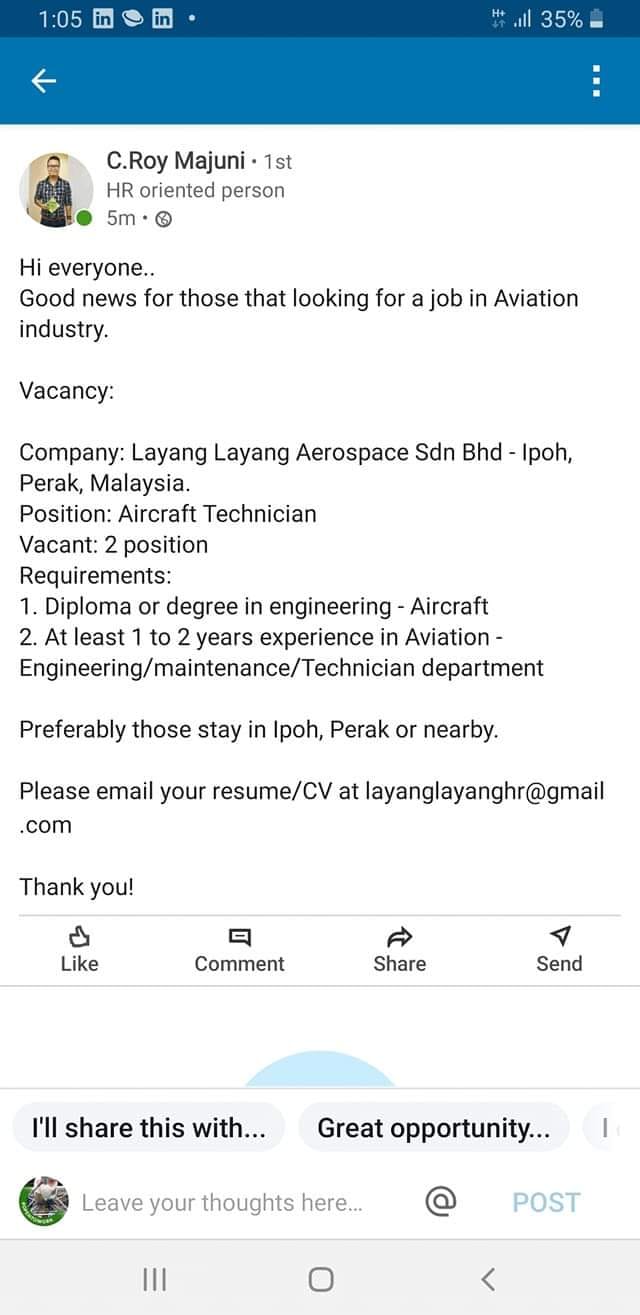Open system recent apps
This screenshot has height=1315, width=640.
[154, 1278]
